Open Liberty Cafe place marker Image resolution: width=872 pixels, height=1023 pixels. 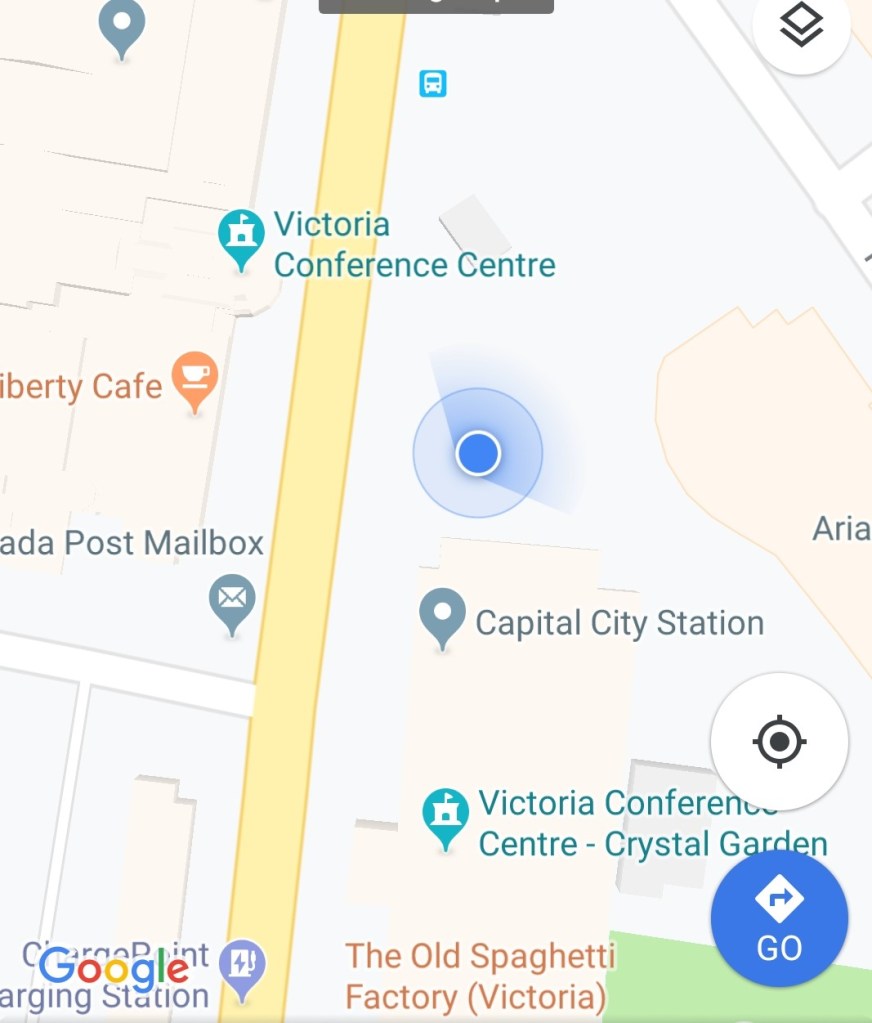(194, 379)
